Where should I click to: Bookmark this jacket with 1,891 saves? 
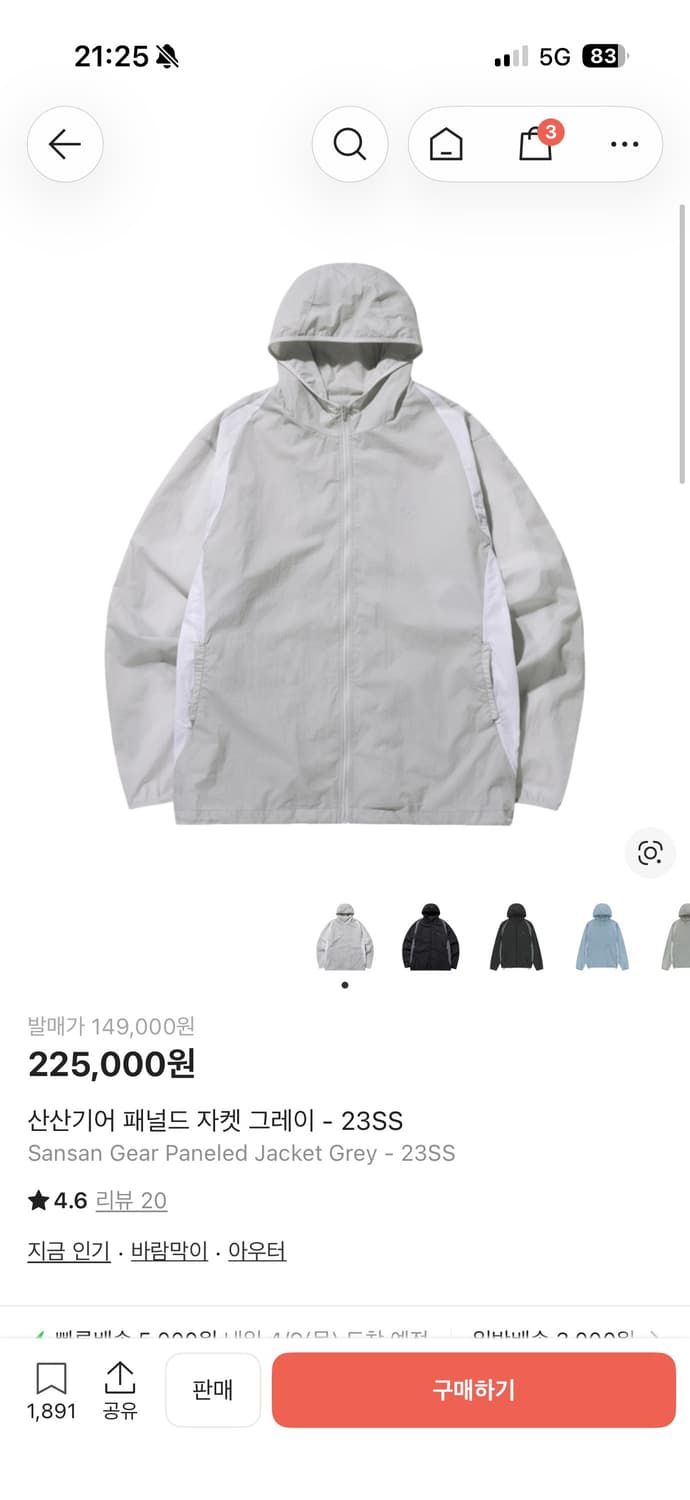[51, 1390]
